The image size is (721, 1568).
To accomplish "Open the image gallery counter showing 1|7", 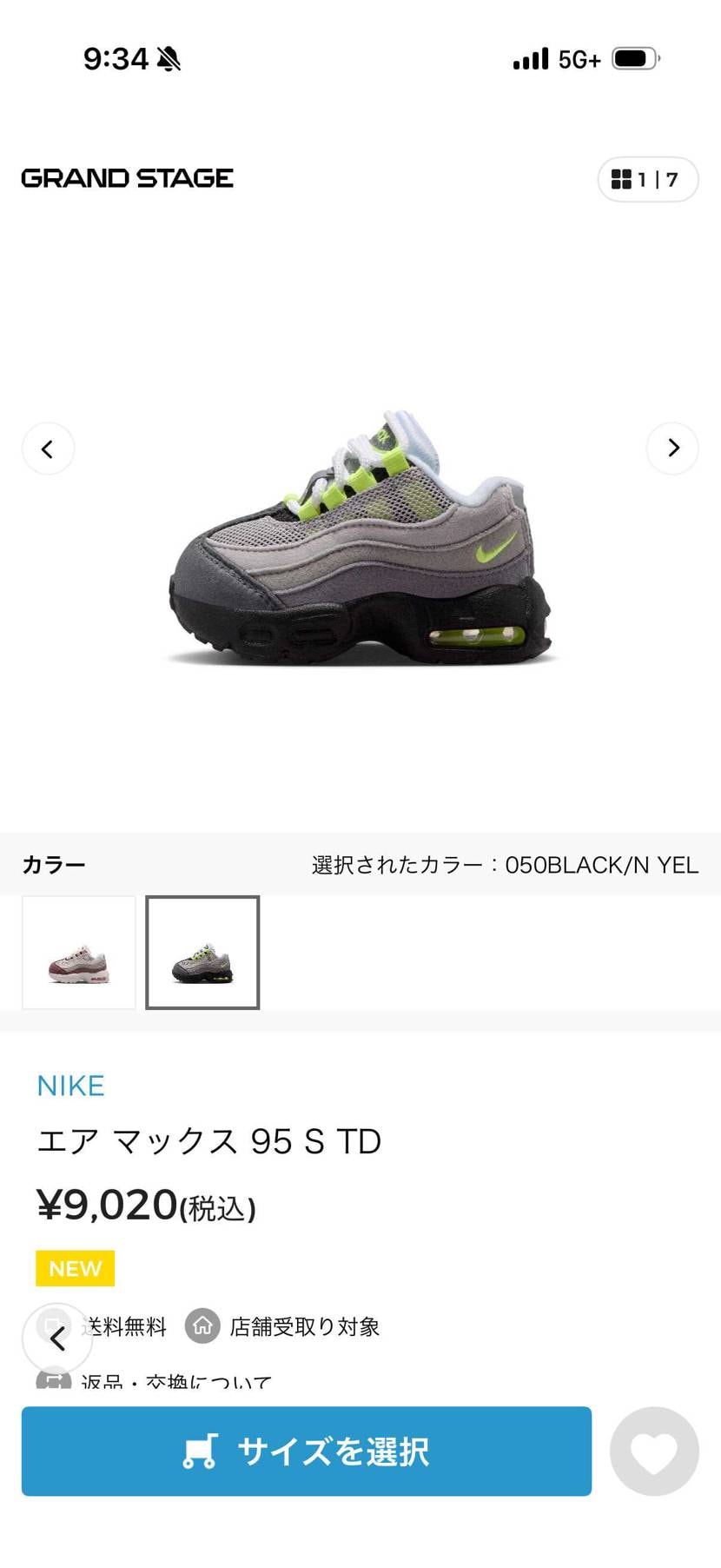I will [x=646, y=180].
